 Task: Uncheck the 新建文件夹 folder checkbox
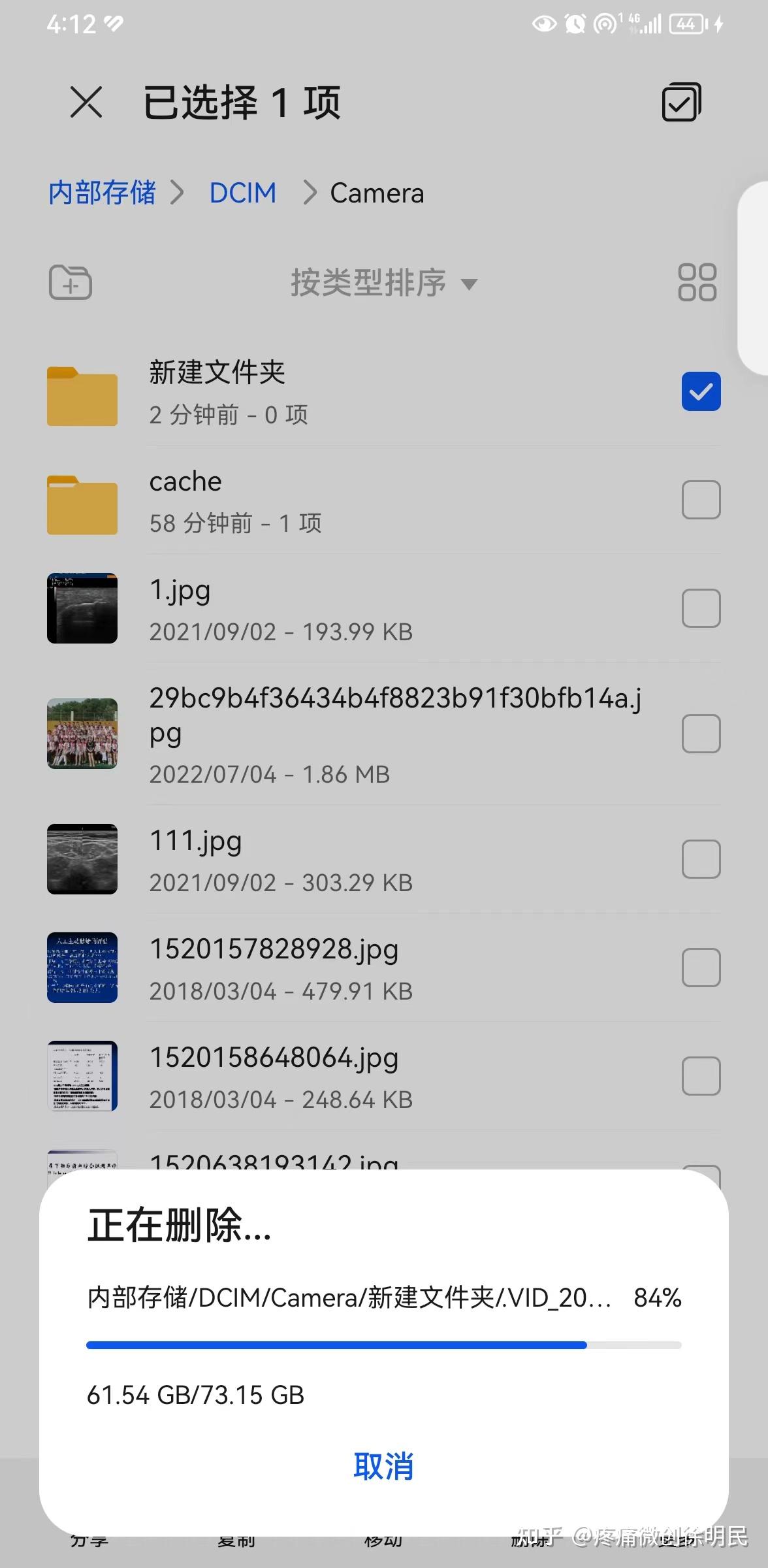tap(701, 391)
